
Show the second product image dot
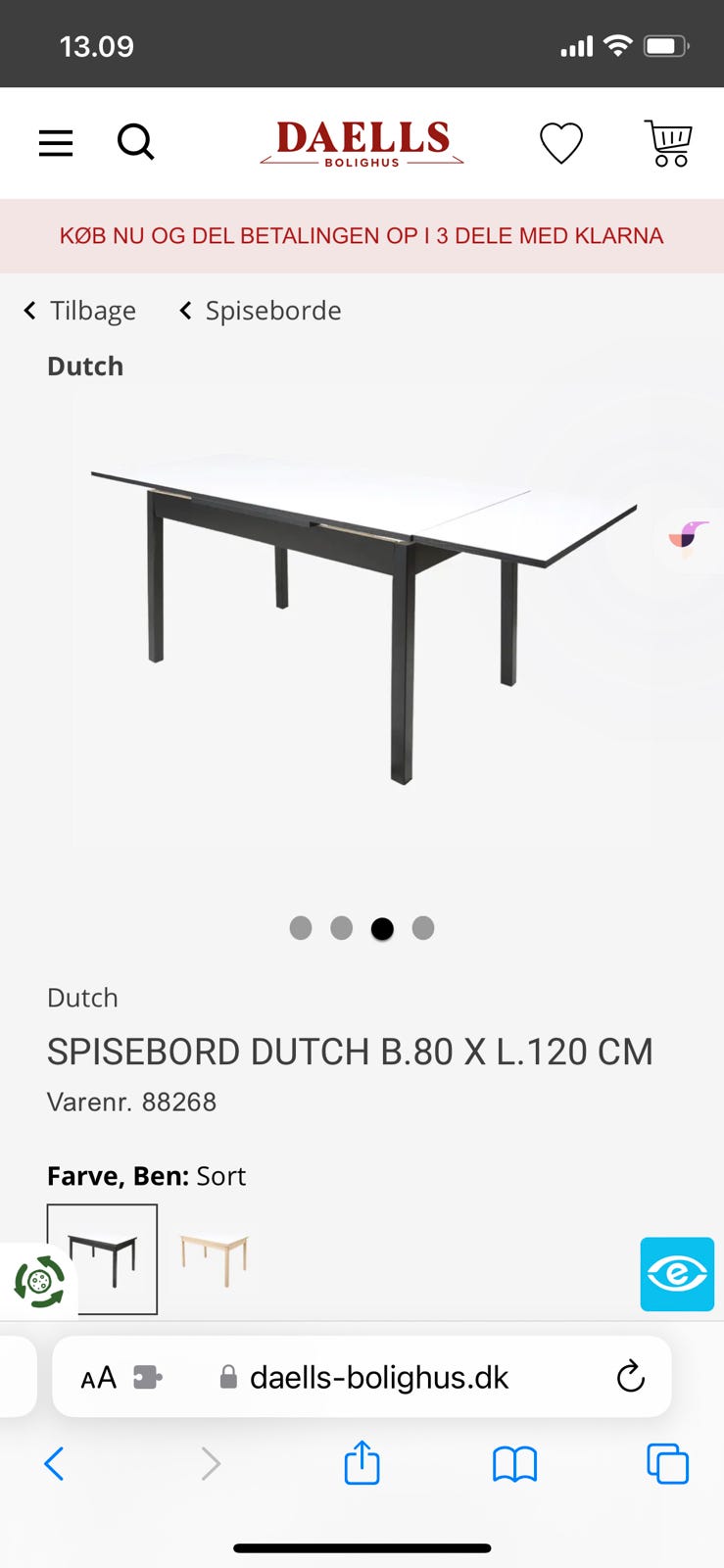pos(341,928)
